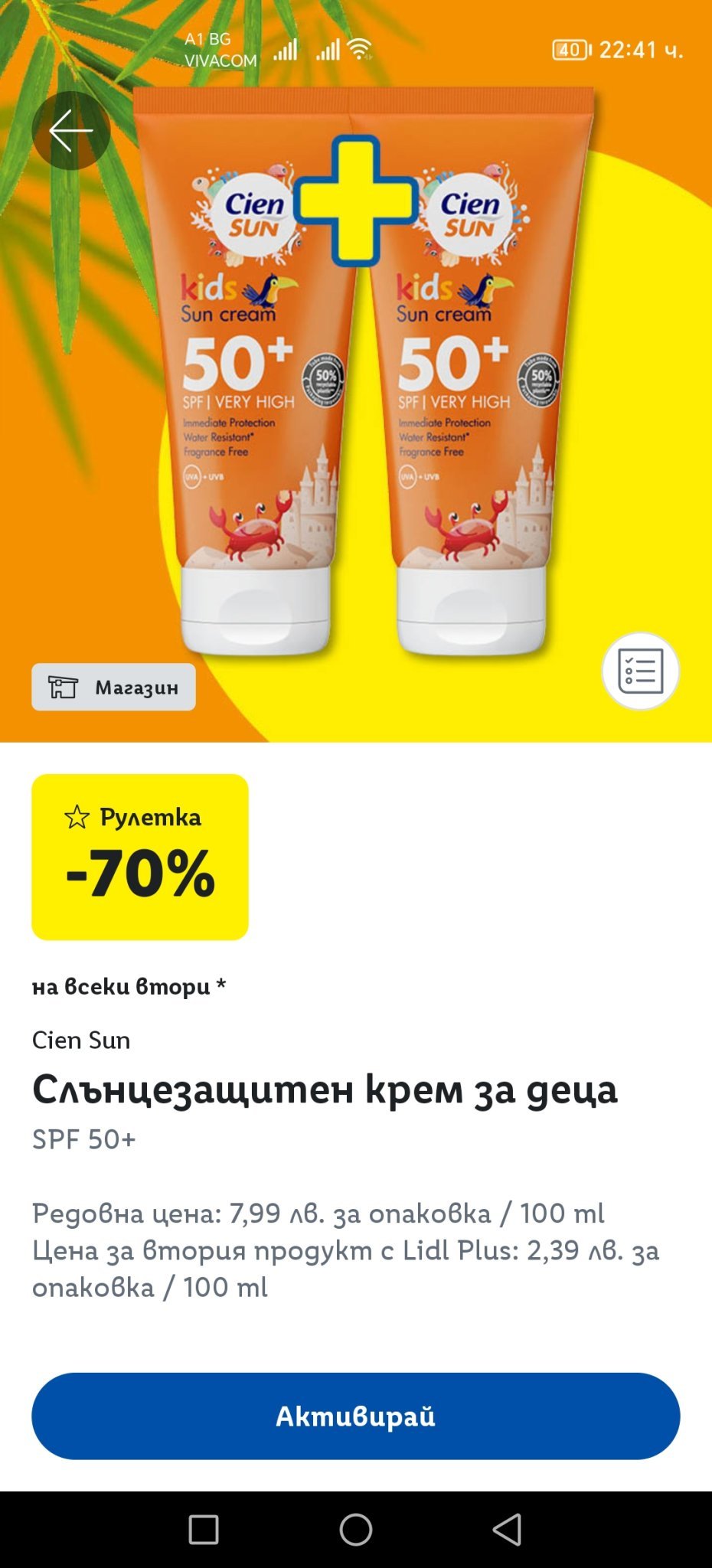The width and height of the screenshot is (712, 1568).
Task: Go back using the top arrow
Action: [70, 131]
